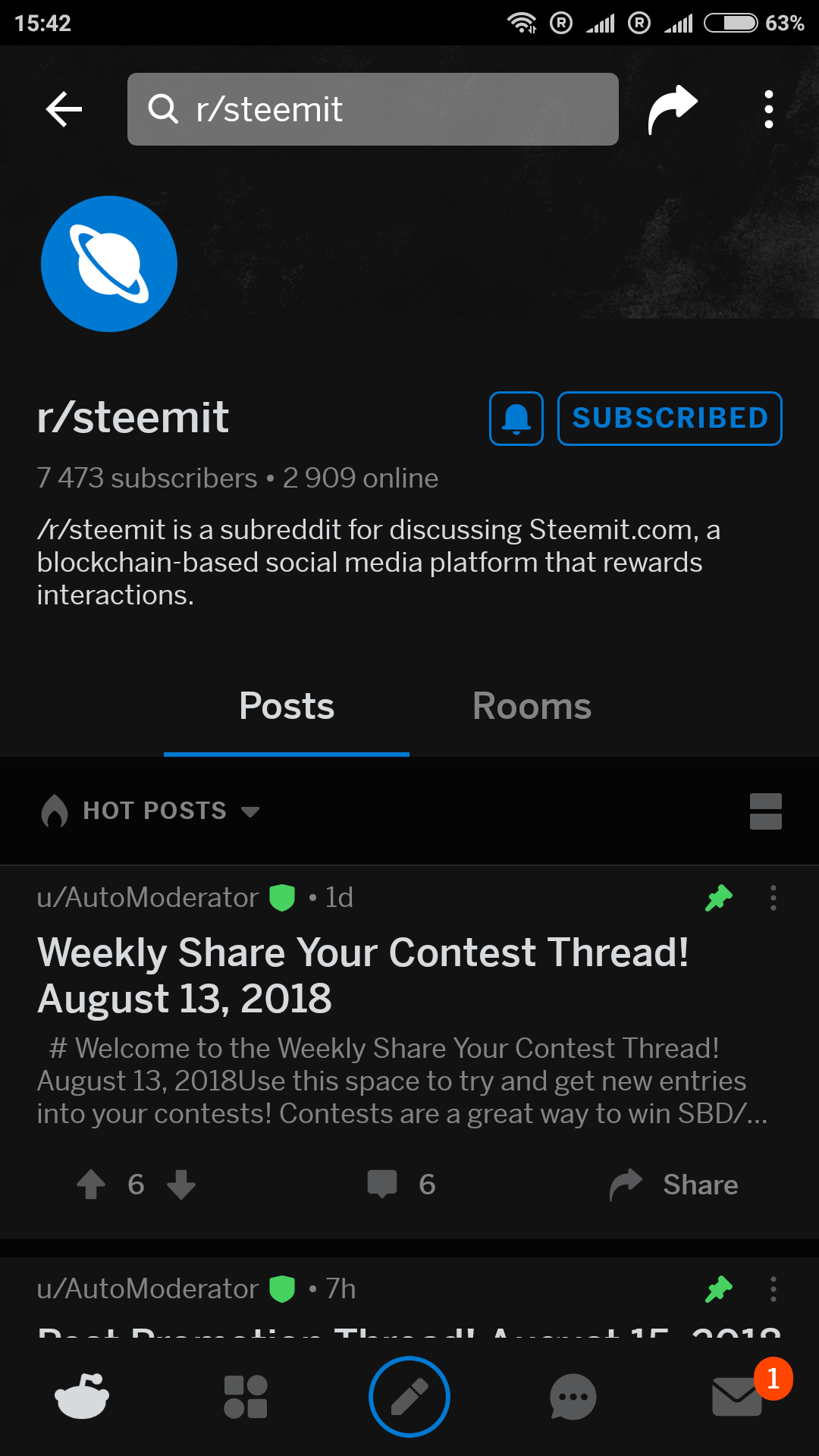Viewport: 819px width, 1456px height.
Task: Upvote the Weekly Contest Thread post
Action: pyautogui.click(x=91, y=1184)
